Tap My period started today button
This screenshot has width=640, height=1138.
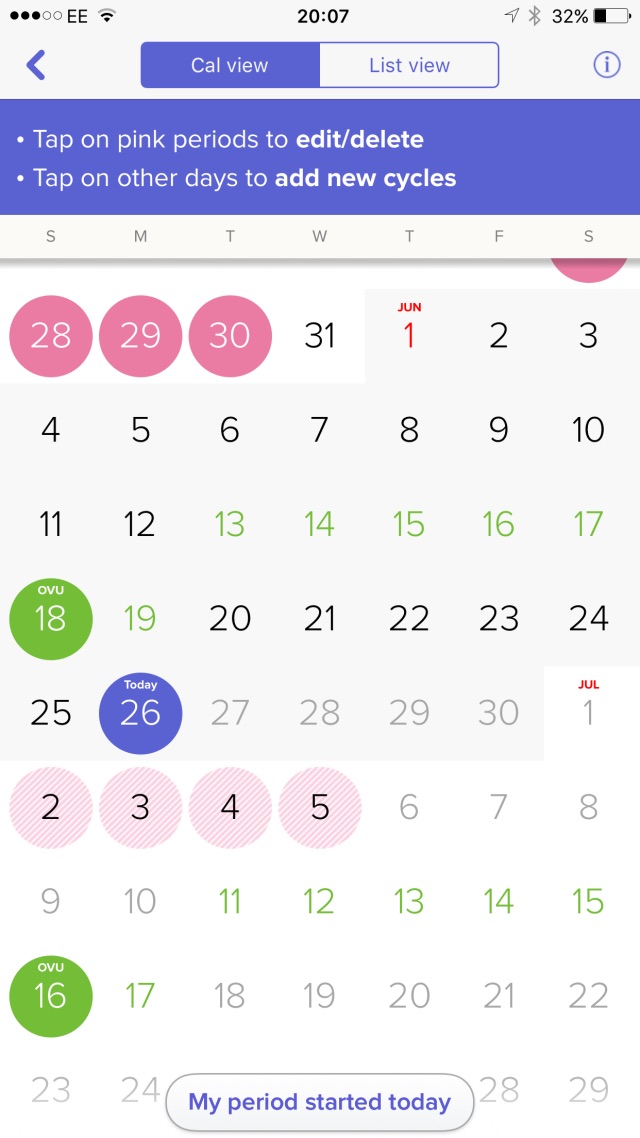[x=320, y=1102]
